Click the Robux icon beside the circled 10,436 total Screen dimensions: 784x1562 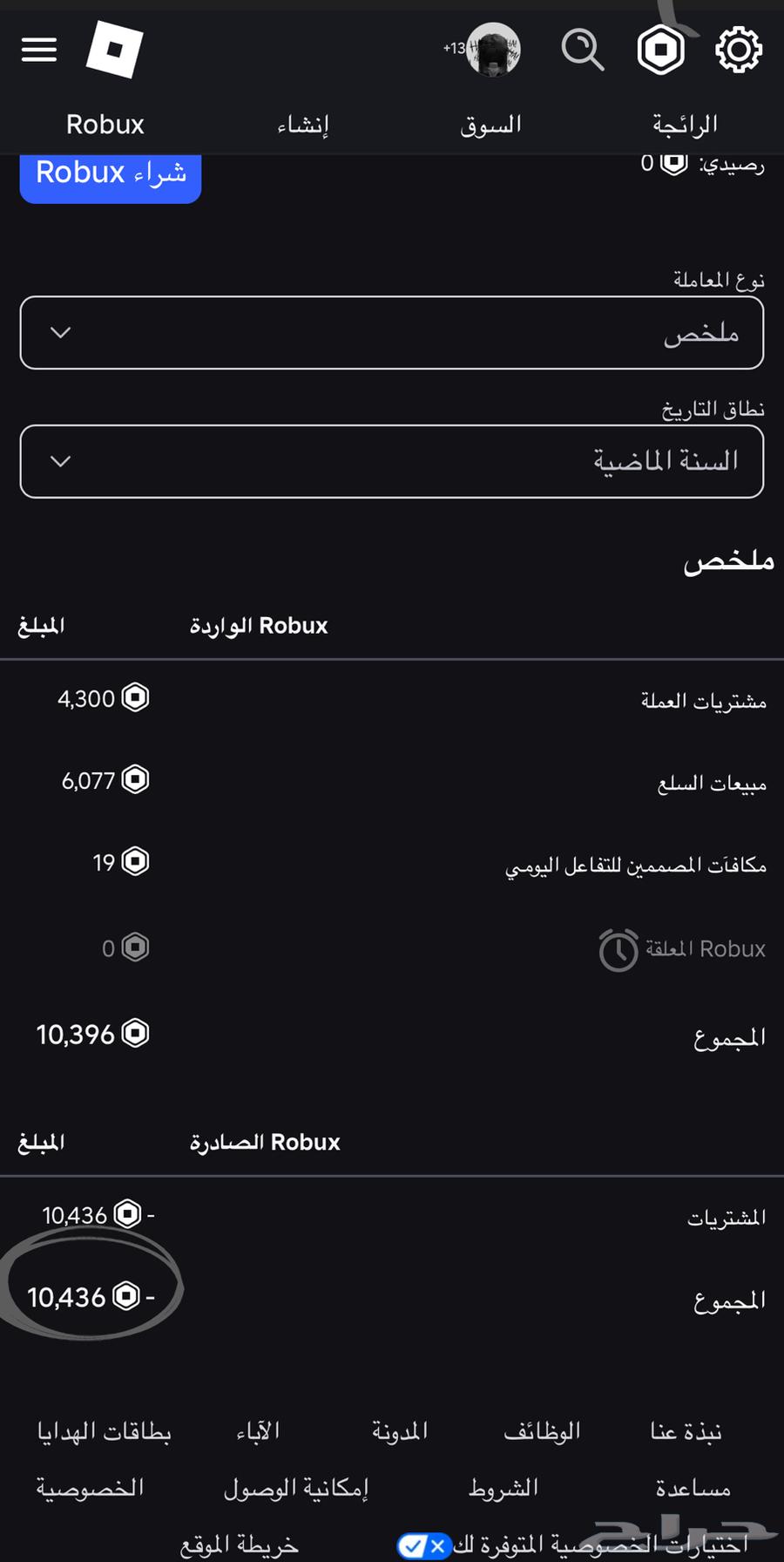[125, 1297]
